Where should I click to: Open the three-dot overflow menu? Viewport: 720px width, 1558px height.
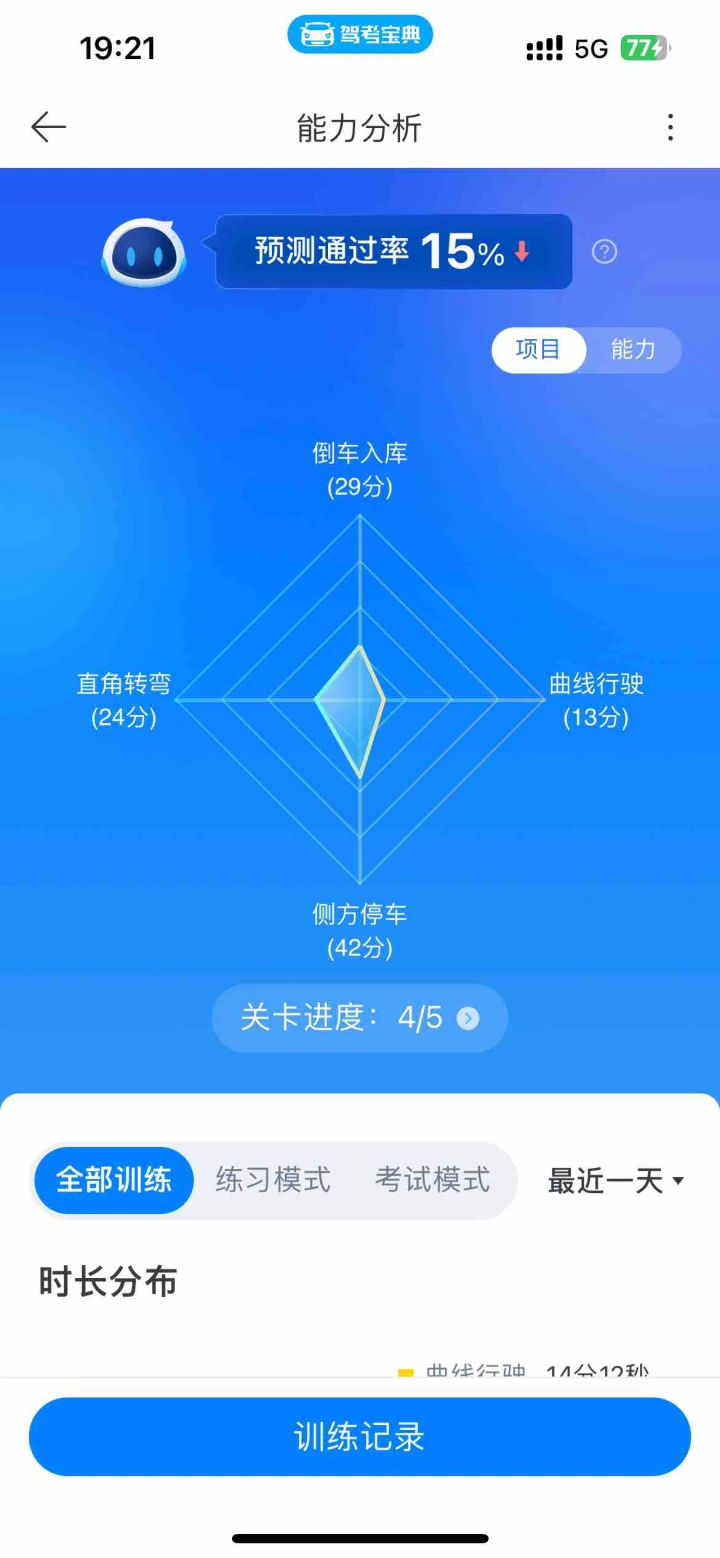pos(670,127)
